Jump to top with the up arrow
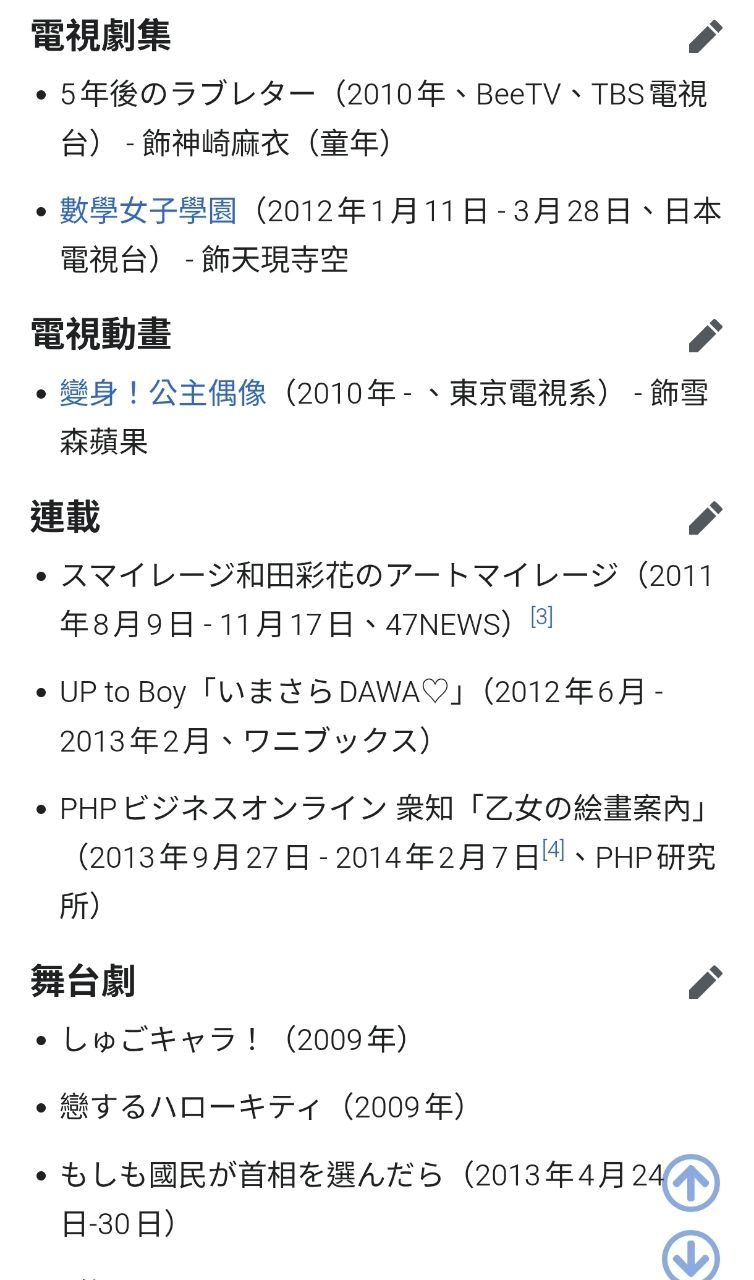The width and height of the screenshot is (754, 1280). click(x=691, y=1183)
